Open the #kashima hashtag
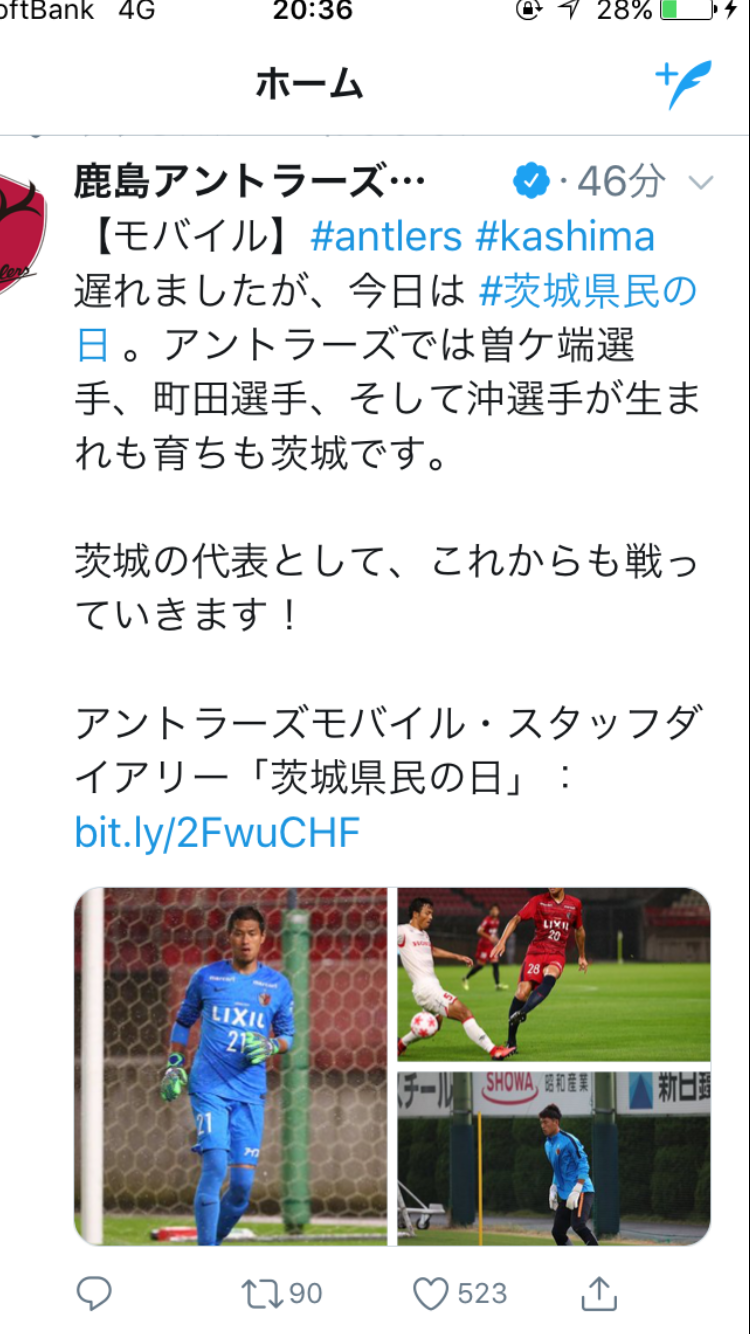The height and width of the screenshot is (1334, 750). (x=565, y=237)
